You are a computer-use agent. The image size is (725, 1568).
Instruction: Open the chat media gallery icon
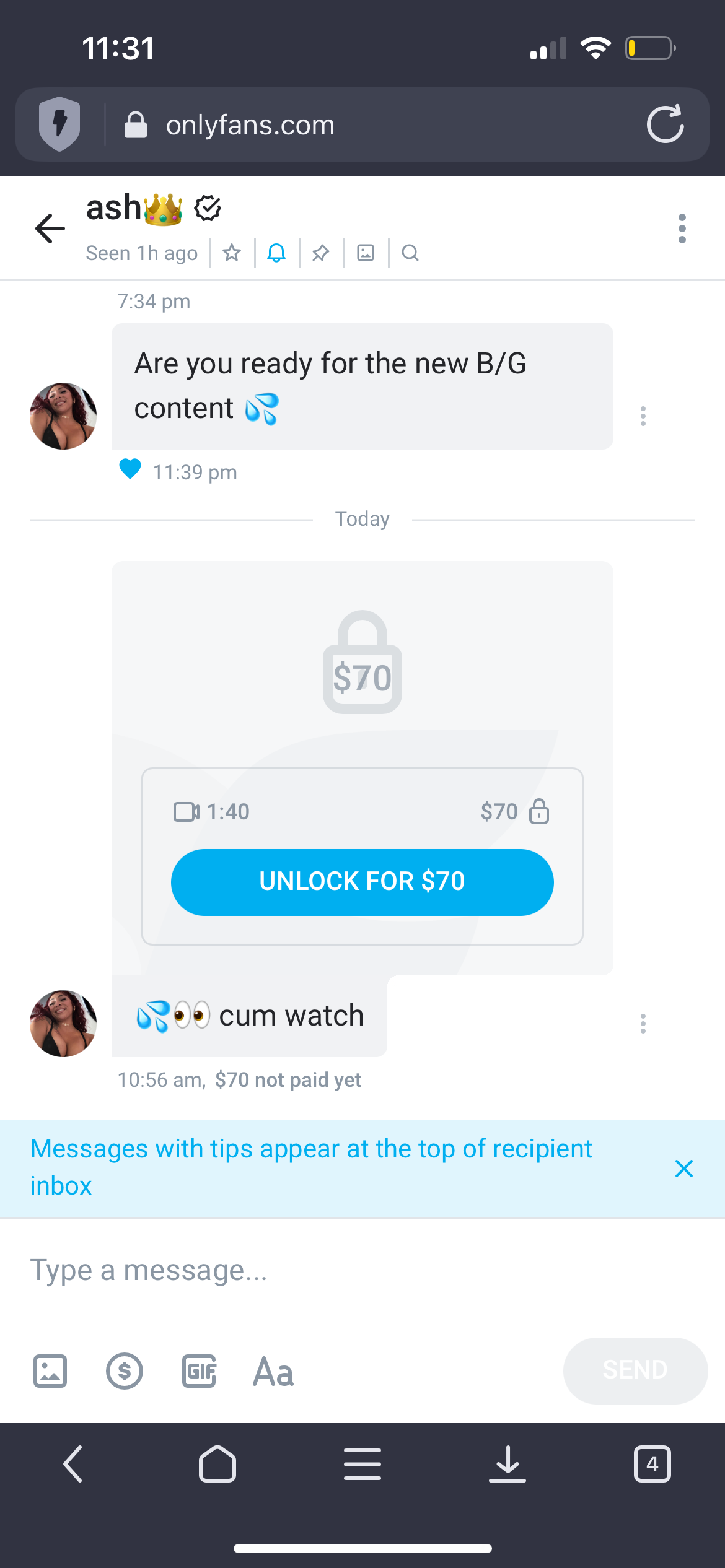coord(366,253)
